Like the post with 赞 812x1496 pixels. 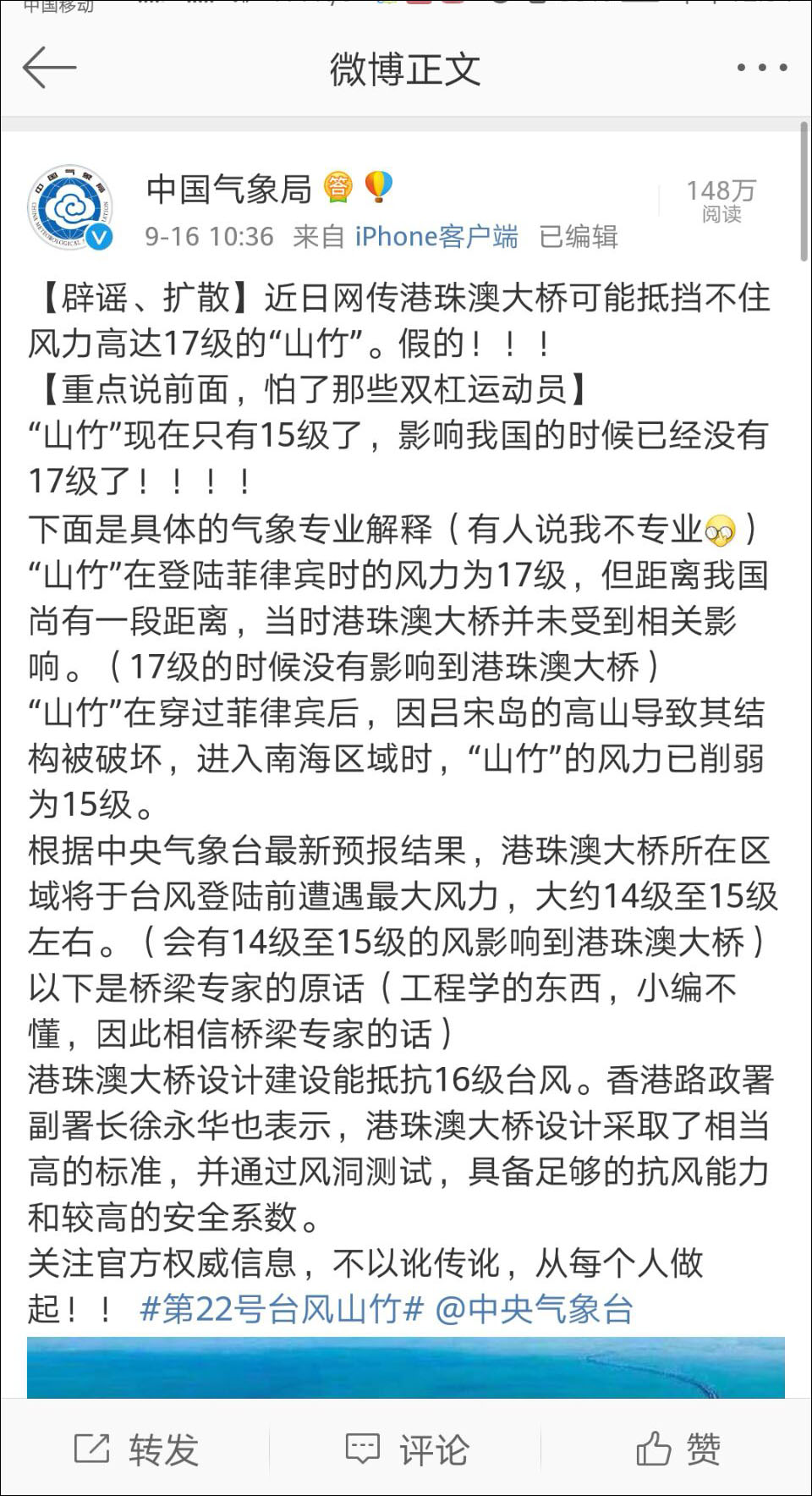tap(678, 1449)
